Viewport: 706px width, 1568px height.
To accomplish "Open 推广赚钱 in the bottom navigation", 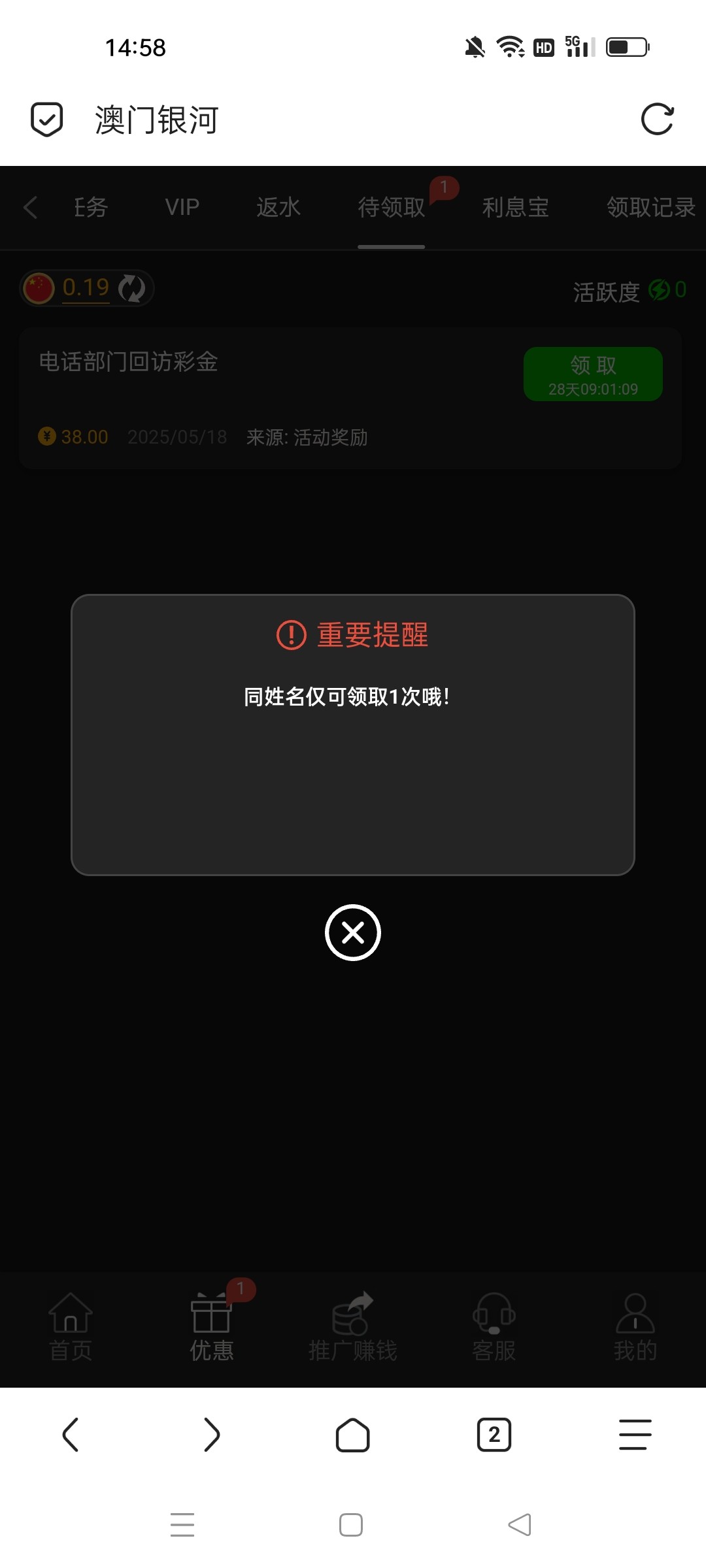I will 353,1328.
